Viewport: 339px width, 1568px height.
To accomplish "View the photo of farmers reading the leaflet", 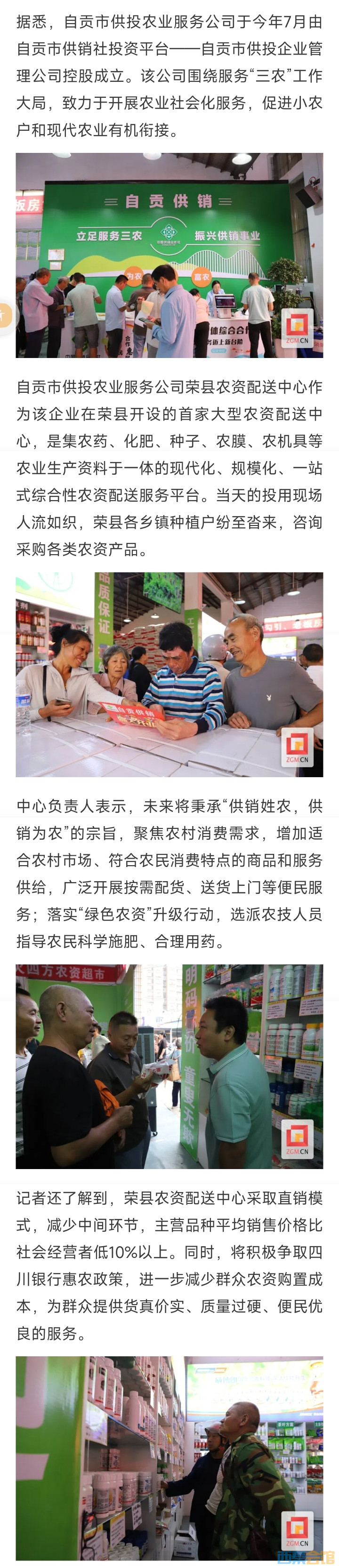I will (169, 674).
